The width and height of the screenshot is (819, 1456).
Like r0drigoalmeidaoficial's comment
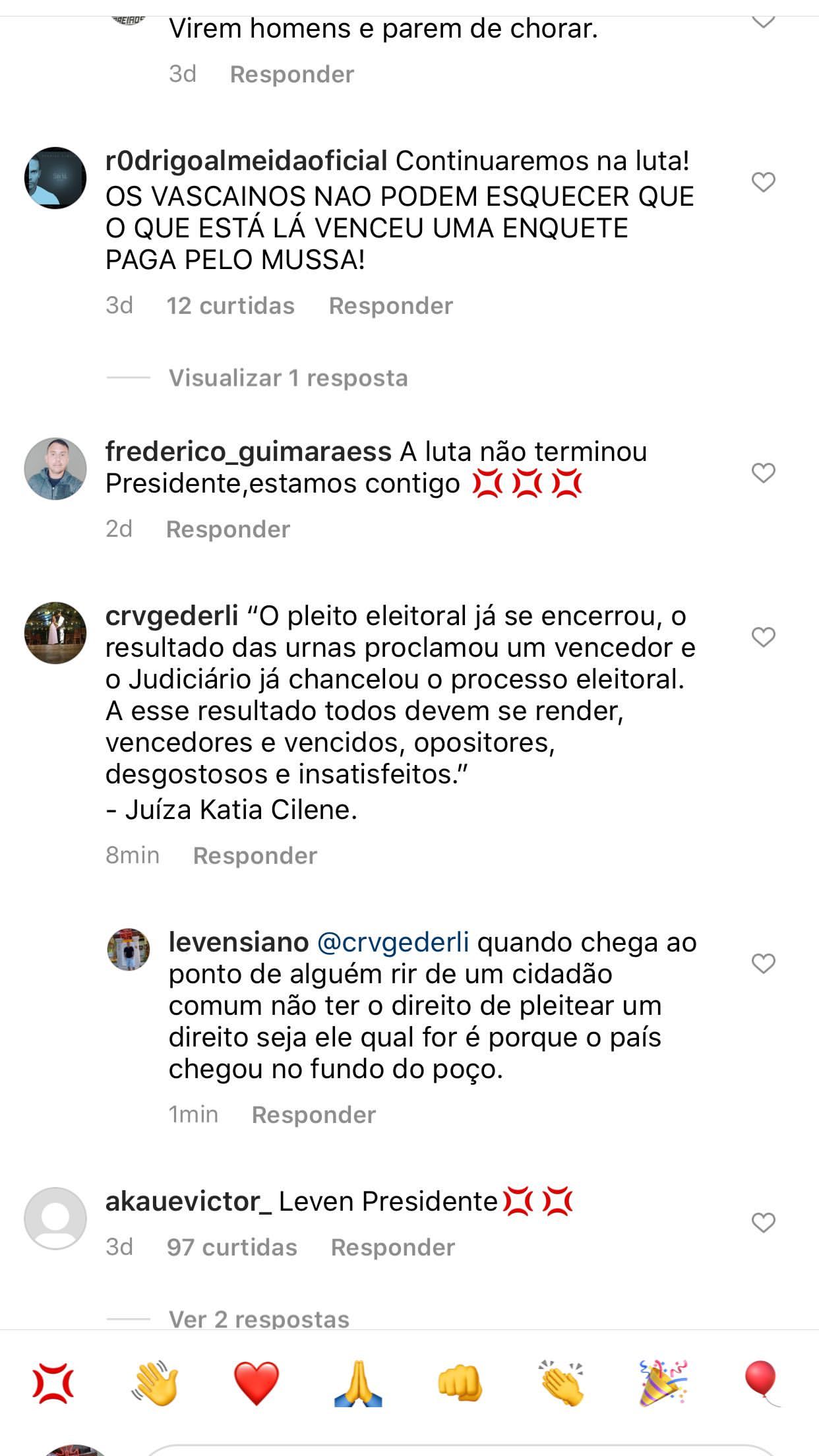tap(763, 182)
